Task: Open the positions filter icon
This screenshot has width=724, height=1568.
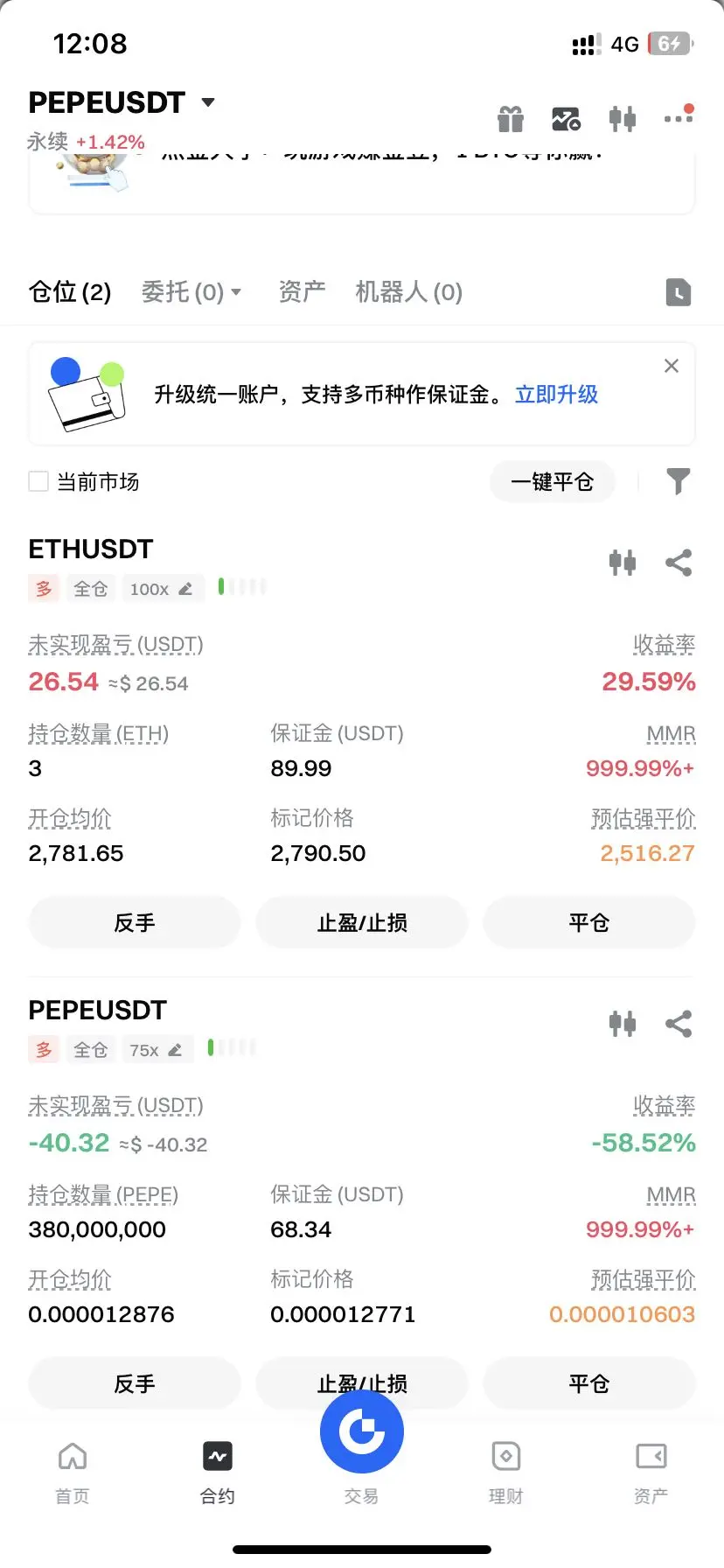Action: (678, 481)
